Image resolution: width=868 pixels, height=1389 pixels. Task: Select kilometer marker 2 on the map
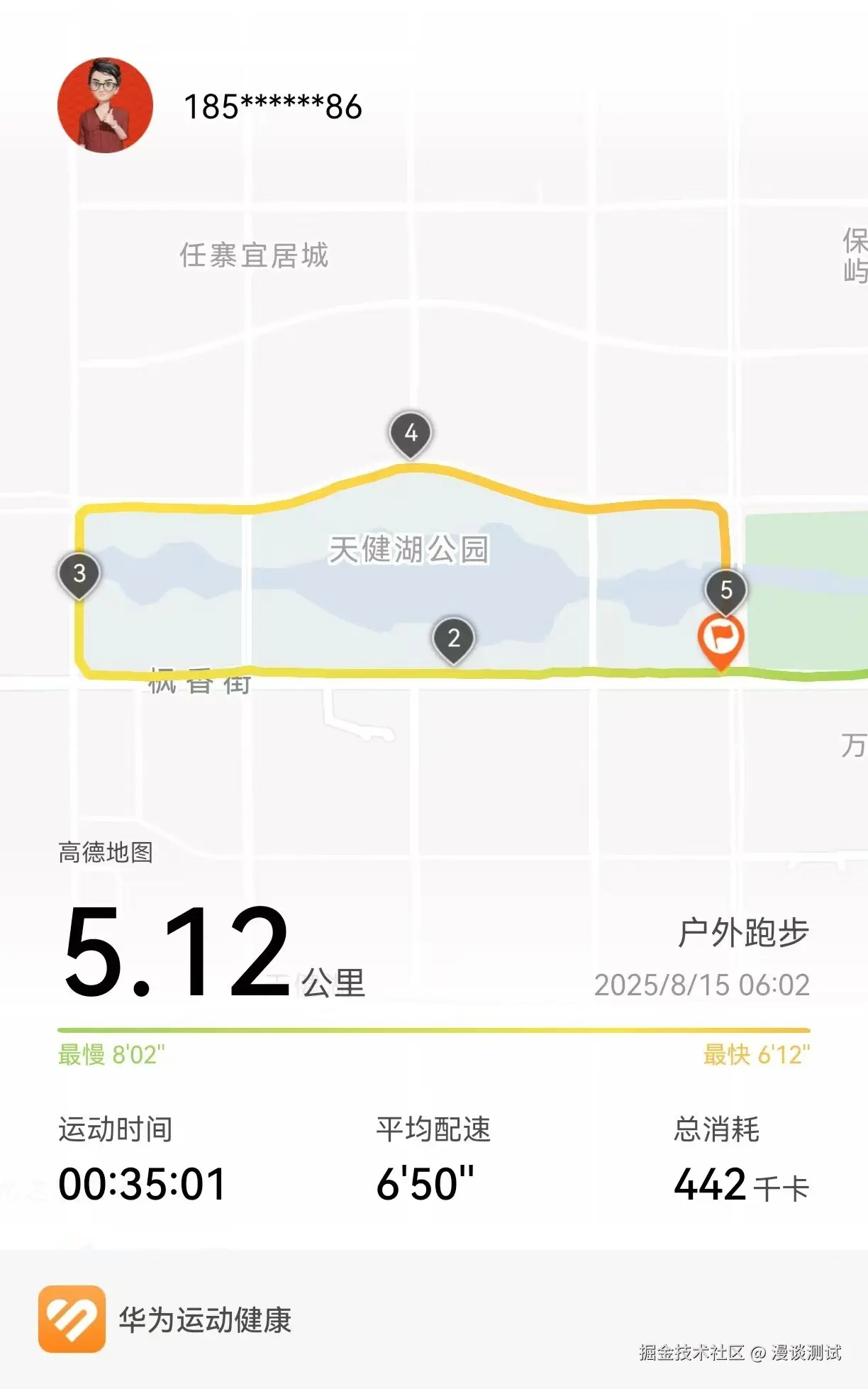(x=454, y=639)
